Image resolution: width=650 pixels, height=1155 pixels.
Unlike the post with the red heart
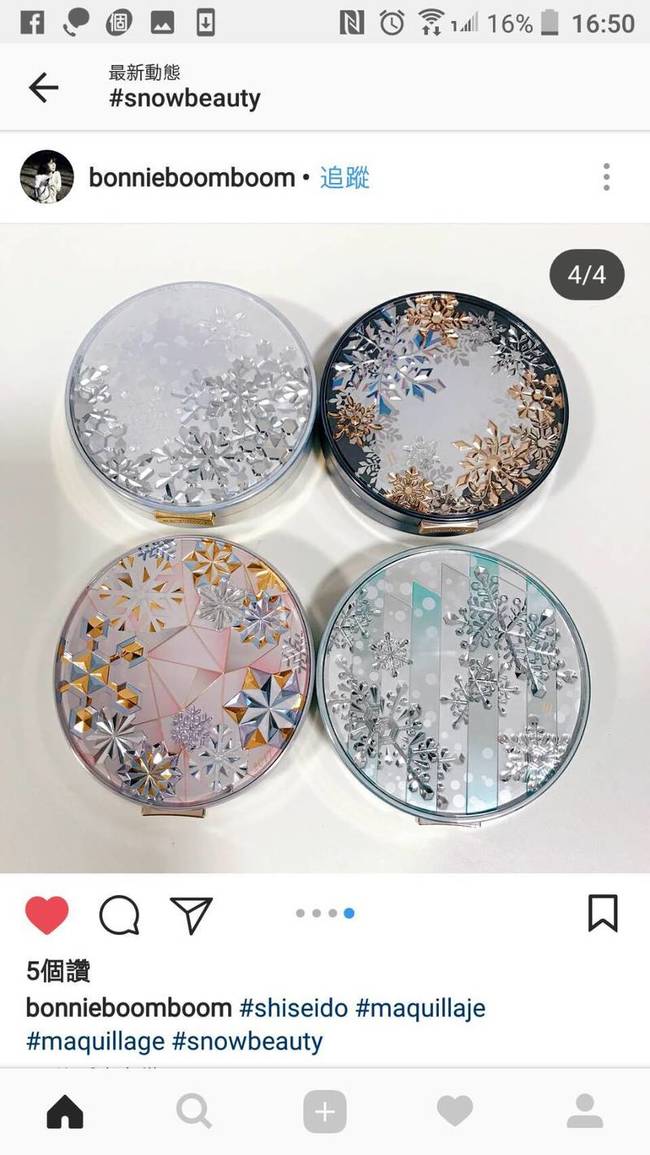[x=46, y=914]
